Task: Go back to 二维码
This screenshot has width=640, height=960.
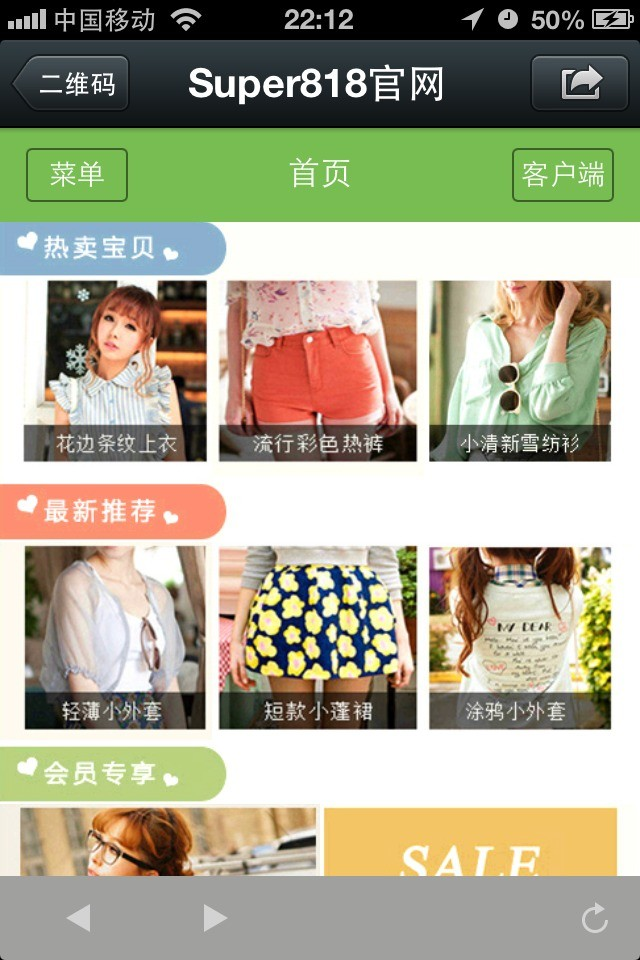Action: coord(71,83)
